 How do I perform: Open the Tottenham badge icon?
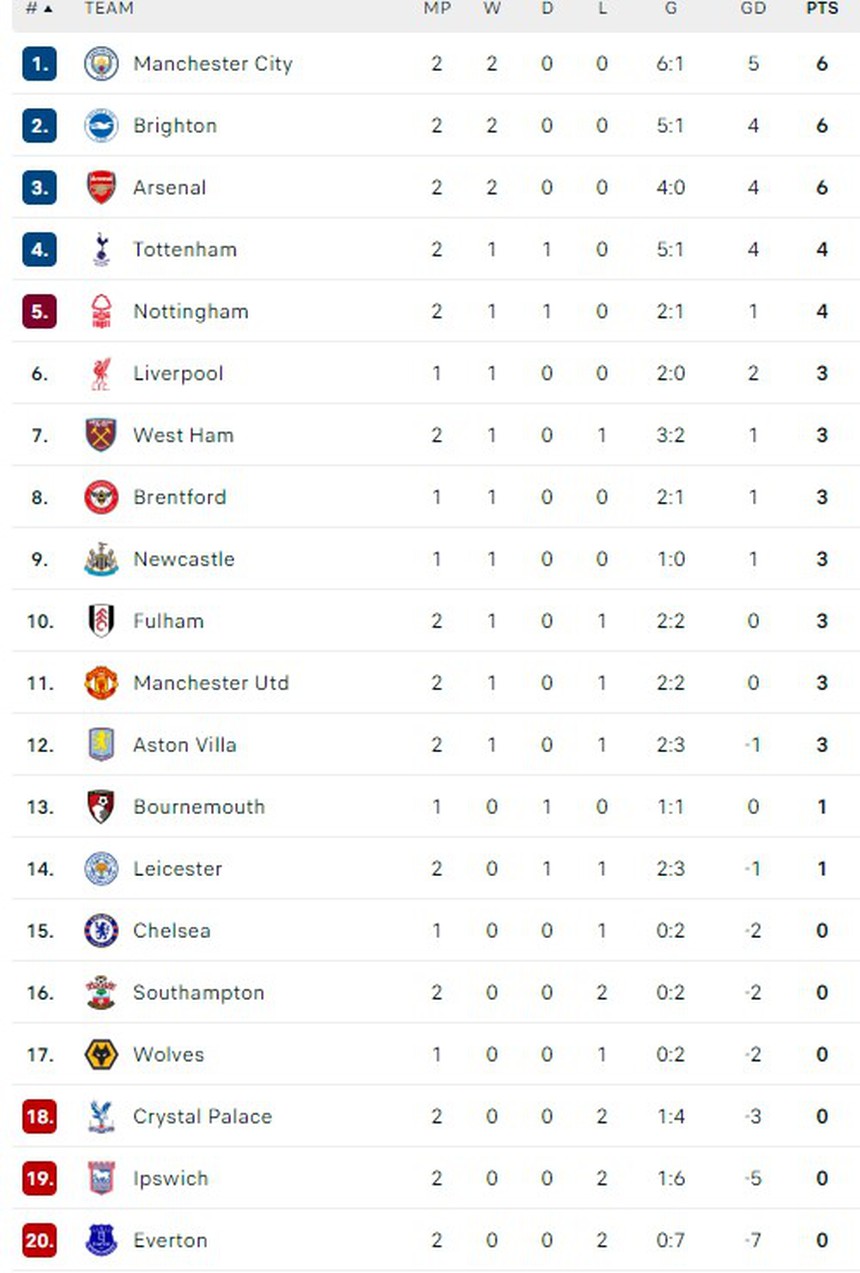coord(100,249)
